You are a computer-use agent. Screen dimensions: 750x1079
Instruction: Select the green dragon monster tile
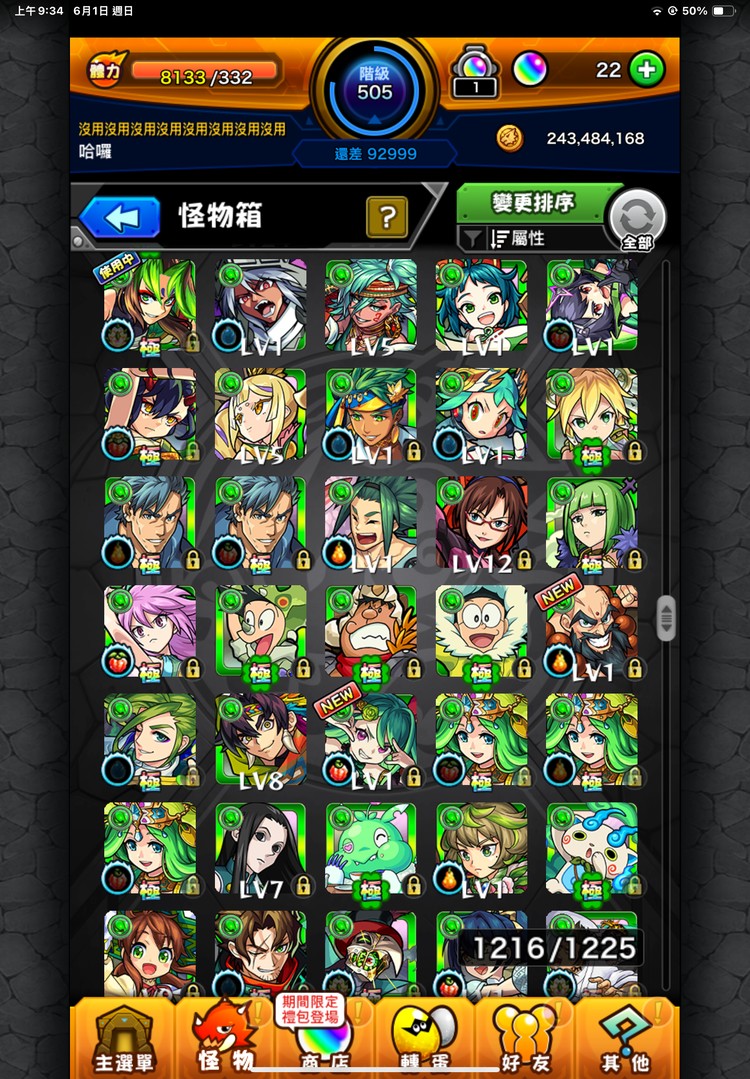[371, 848]
